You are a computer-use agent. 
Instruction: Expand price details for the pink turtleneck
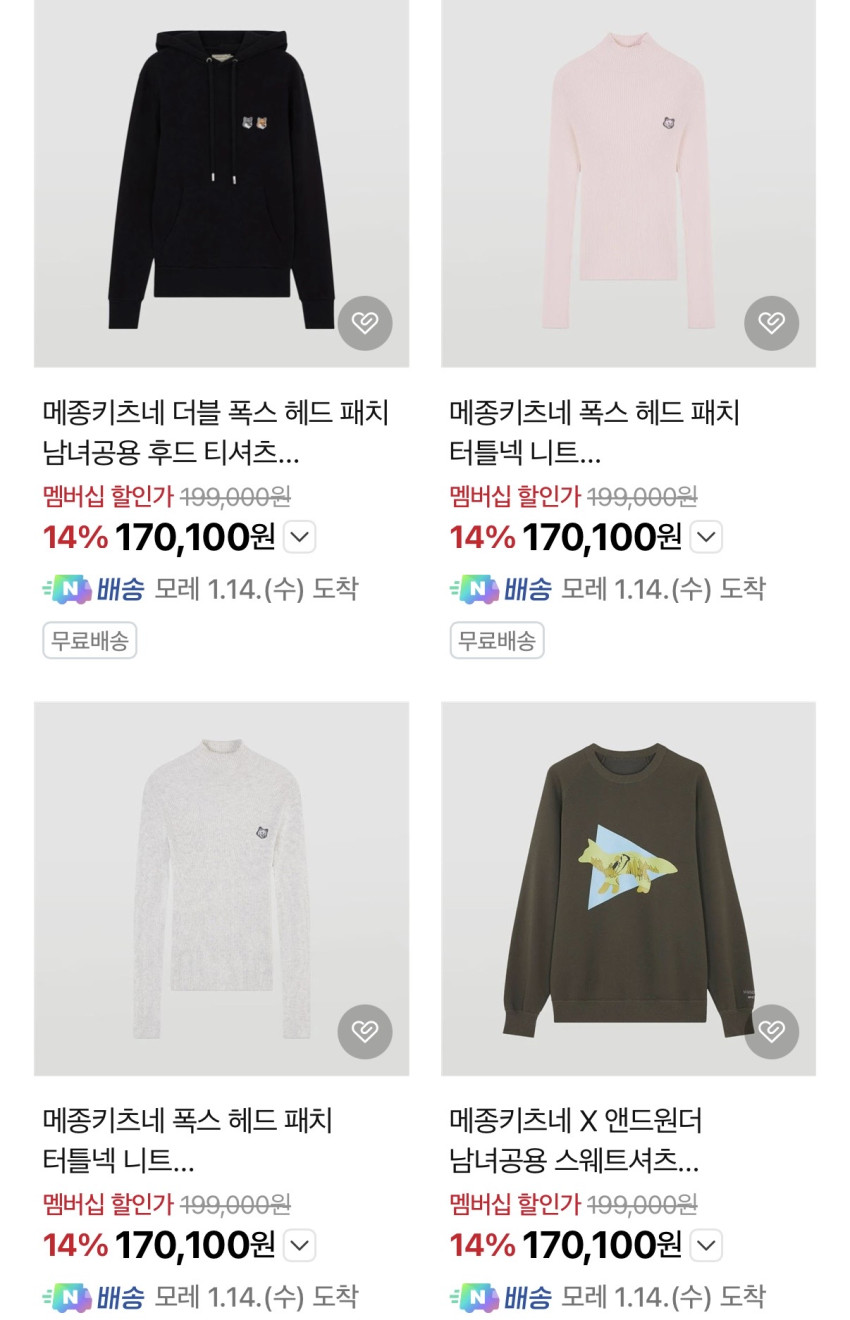706,538
